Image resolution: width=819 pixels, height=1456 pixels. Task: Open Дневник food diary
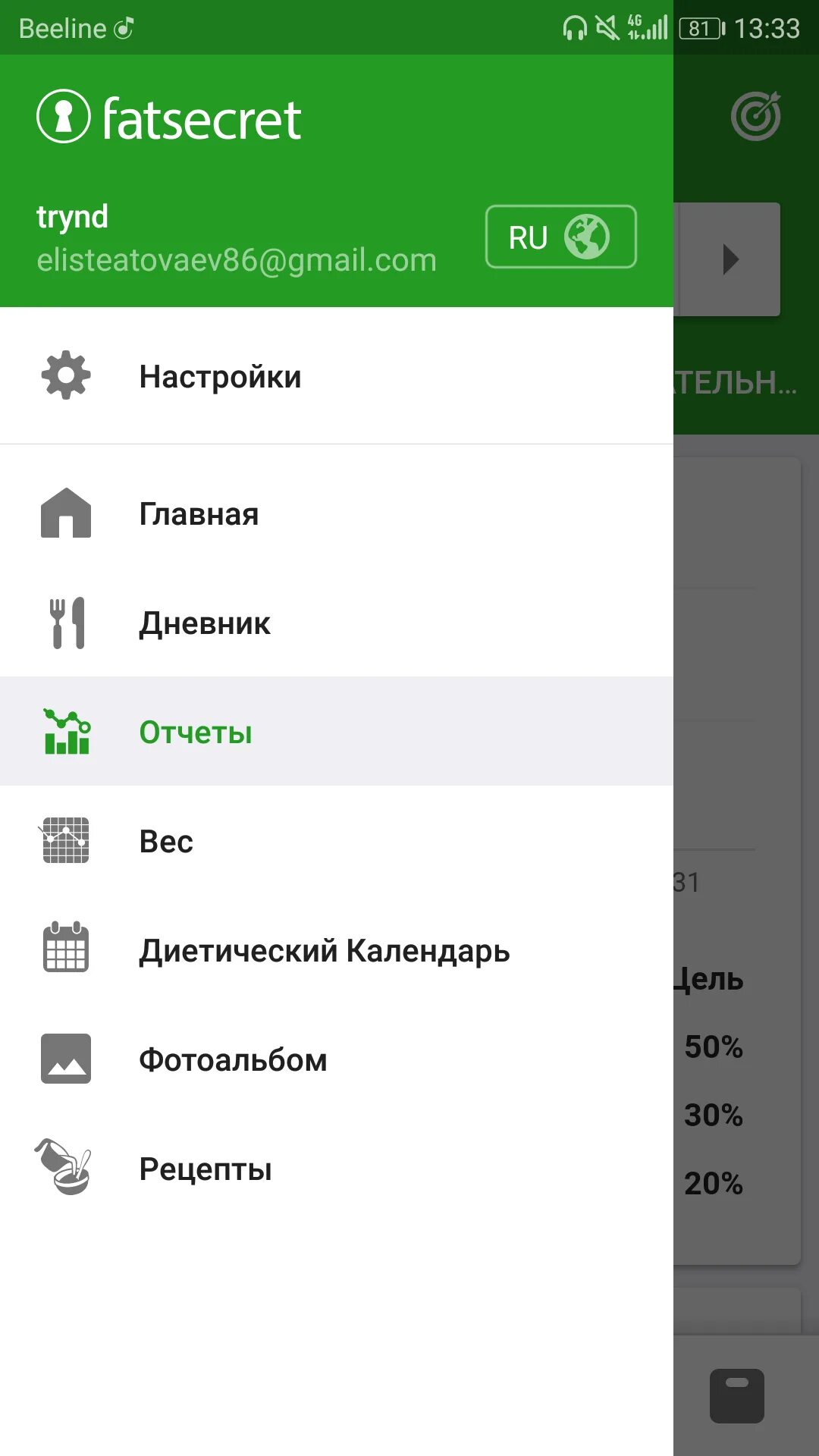tap(205, 623)
